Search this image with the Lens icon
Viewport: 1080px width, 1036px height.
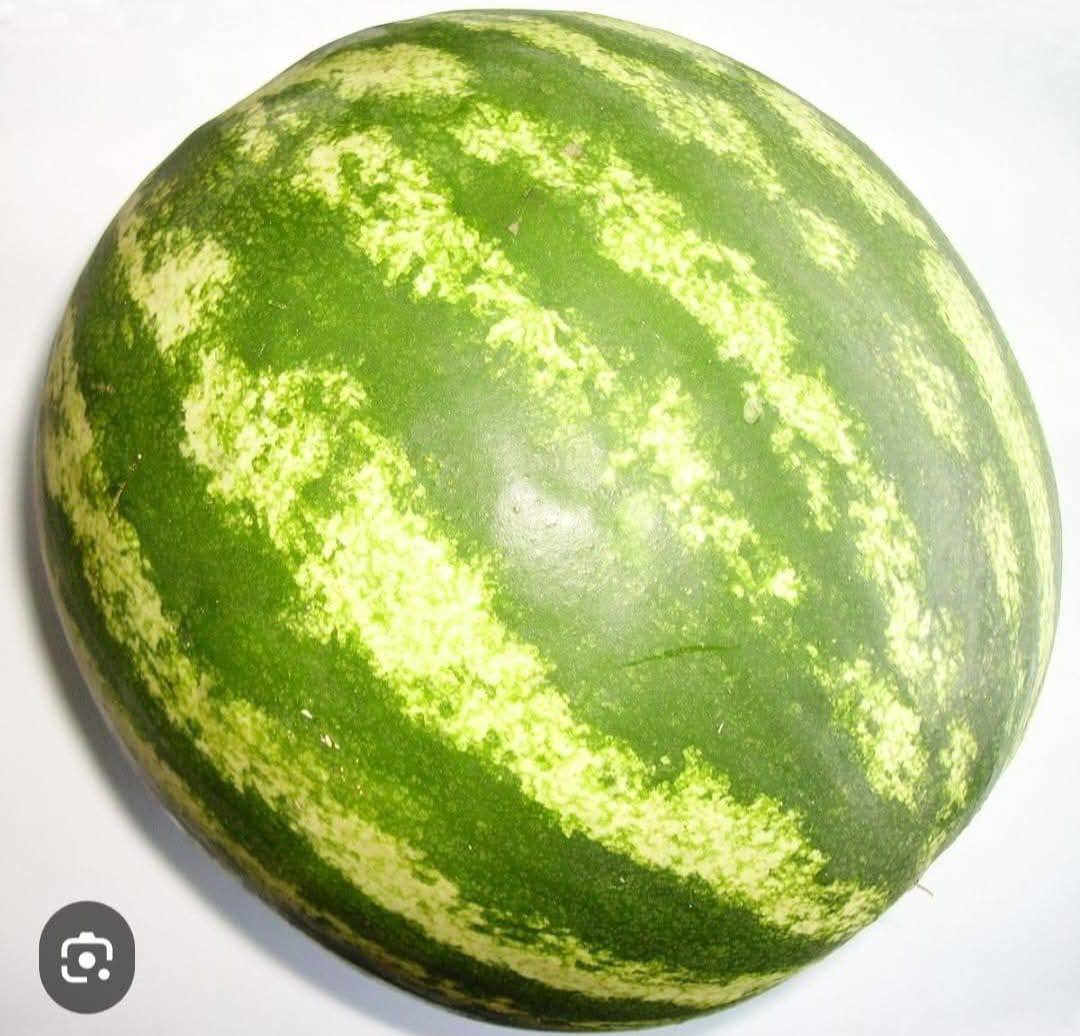click(87, 957)
